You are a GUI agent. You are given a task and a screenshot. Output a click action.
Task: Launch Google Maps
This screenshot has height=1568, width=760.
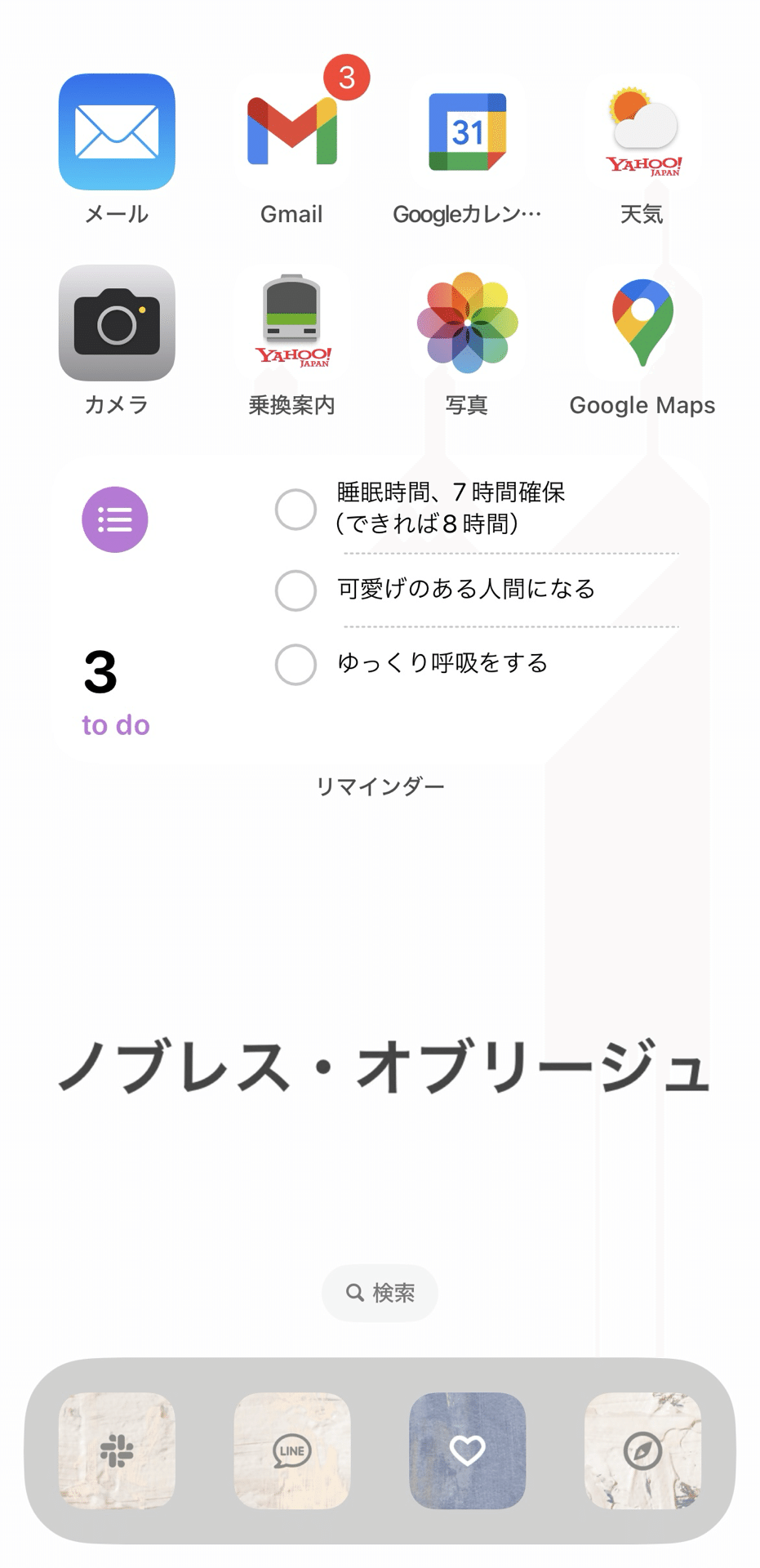(x=642, y=323)
